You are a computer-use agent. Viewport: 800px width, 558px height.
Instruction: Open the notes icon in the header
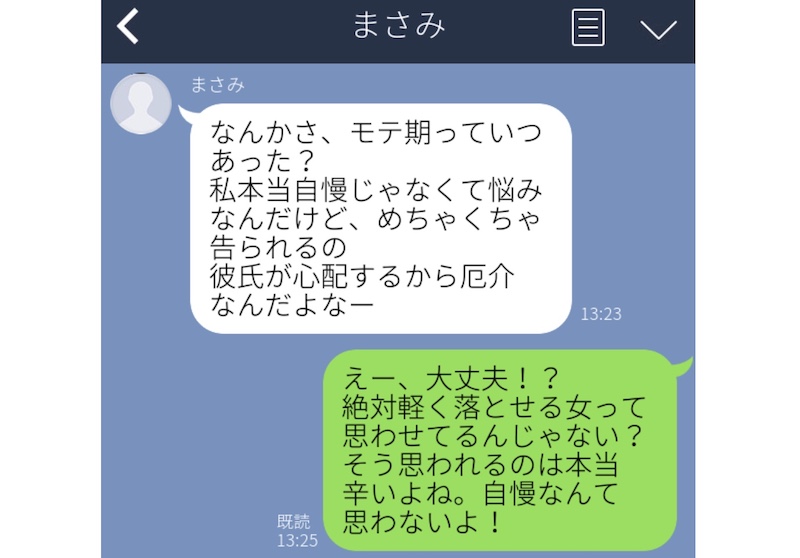pyautogui.click(x=588, y=28)
